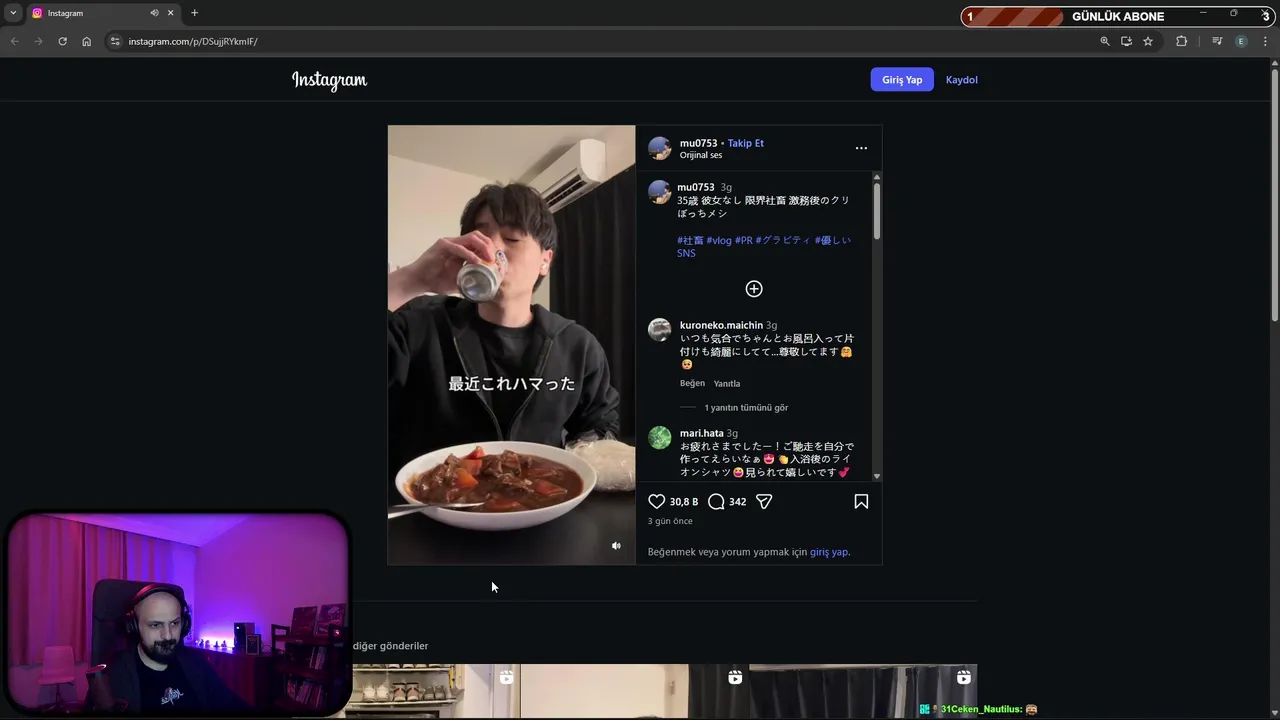Go to Instagram home via the logo
1280x720 pixels.
pyautogui.click(x=329, y=80)
